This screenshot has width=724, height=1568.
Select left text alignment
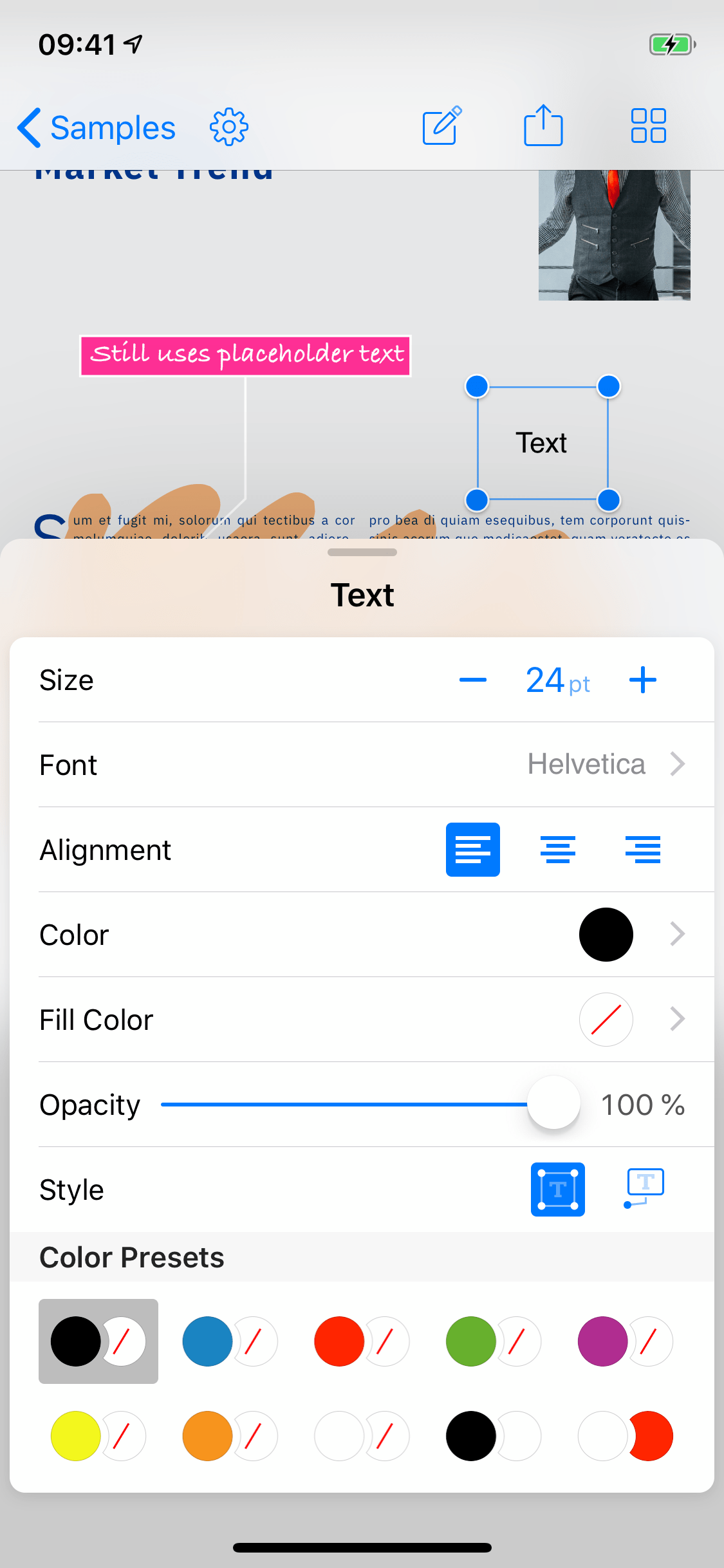473,850
